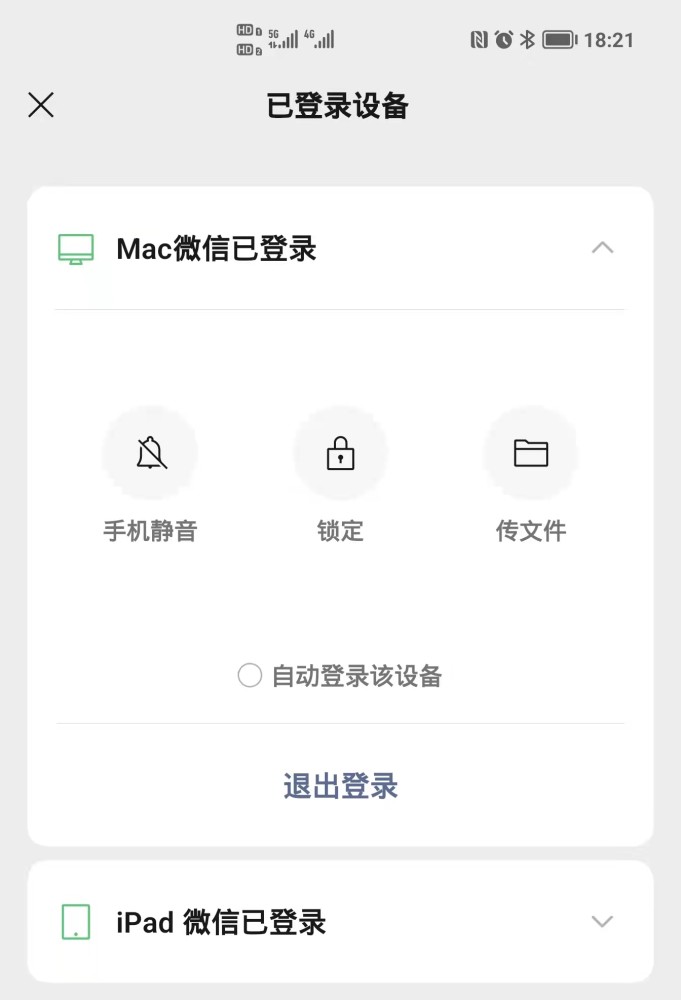The width and height of the screenshot is (681, 1000).
Task: Tap 退出登录 to log out Mac
Action: point(340,786)
